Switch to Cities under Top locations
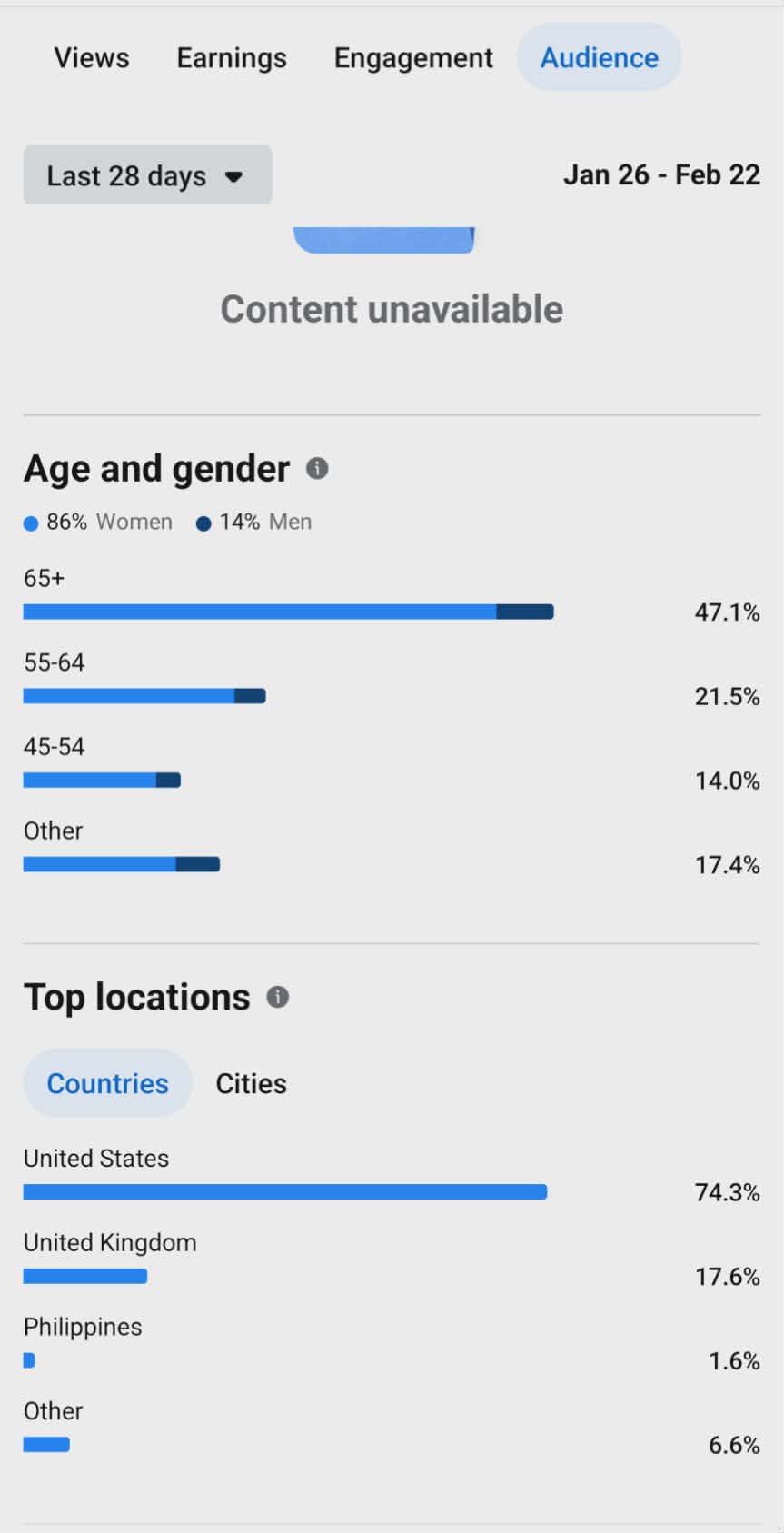784x1533 pixels. click(251, 1083)
